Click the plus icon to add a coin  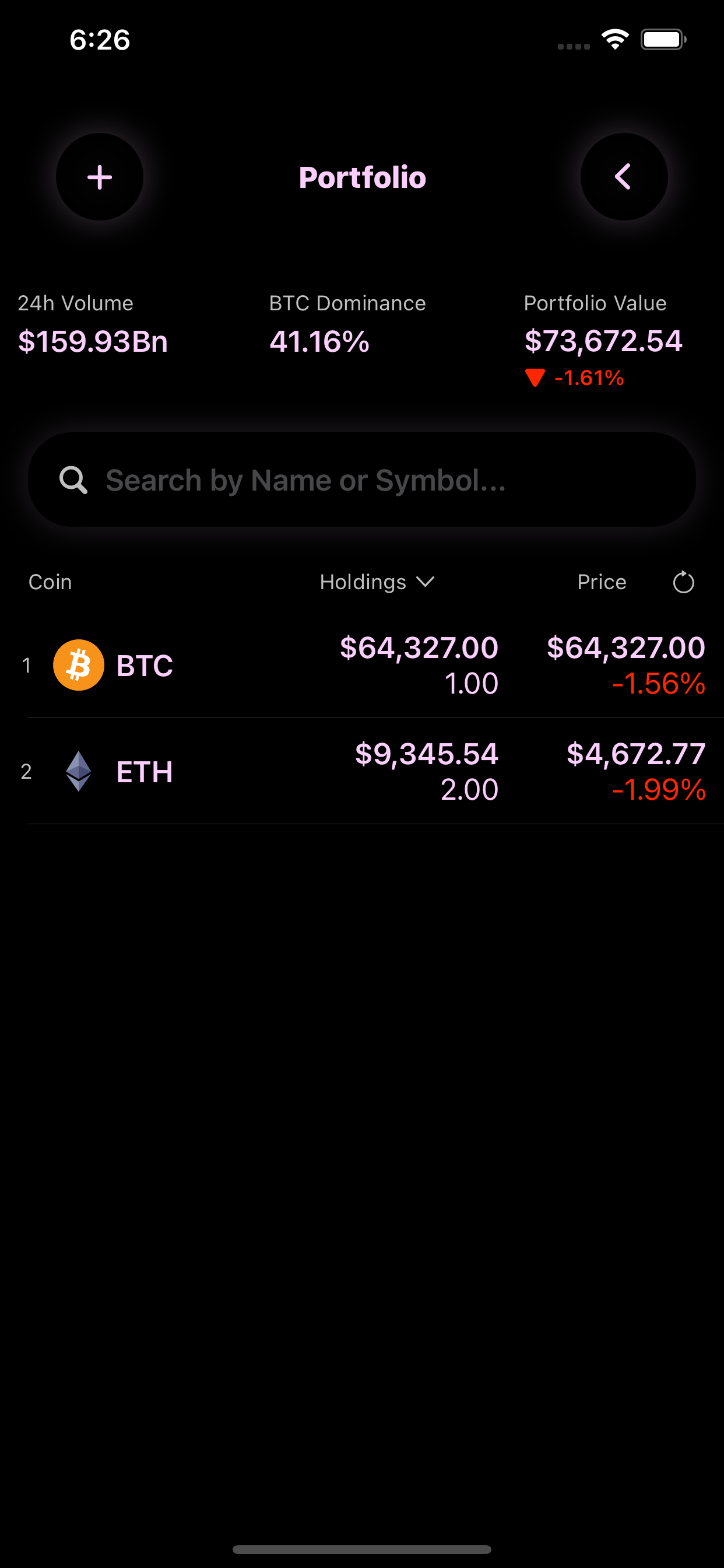point(99,177)
